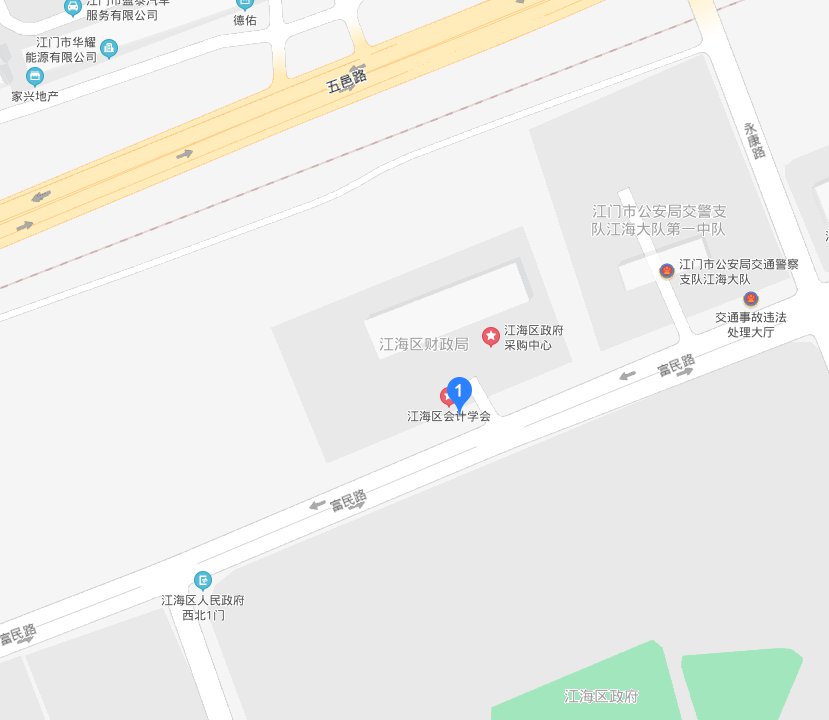Image resolution: width=829 pixels, height=720 pixels.
Task: Tap the 交通事故违法处理大厅 marker
Action: (750, 299)
